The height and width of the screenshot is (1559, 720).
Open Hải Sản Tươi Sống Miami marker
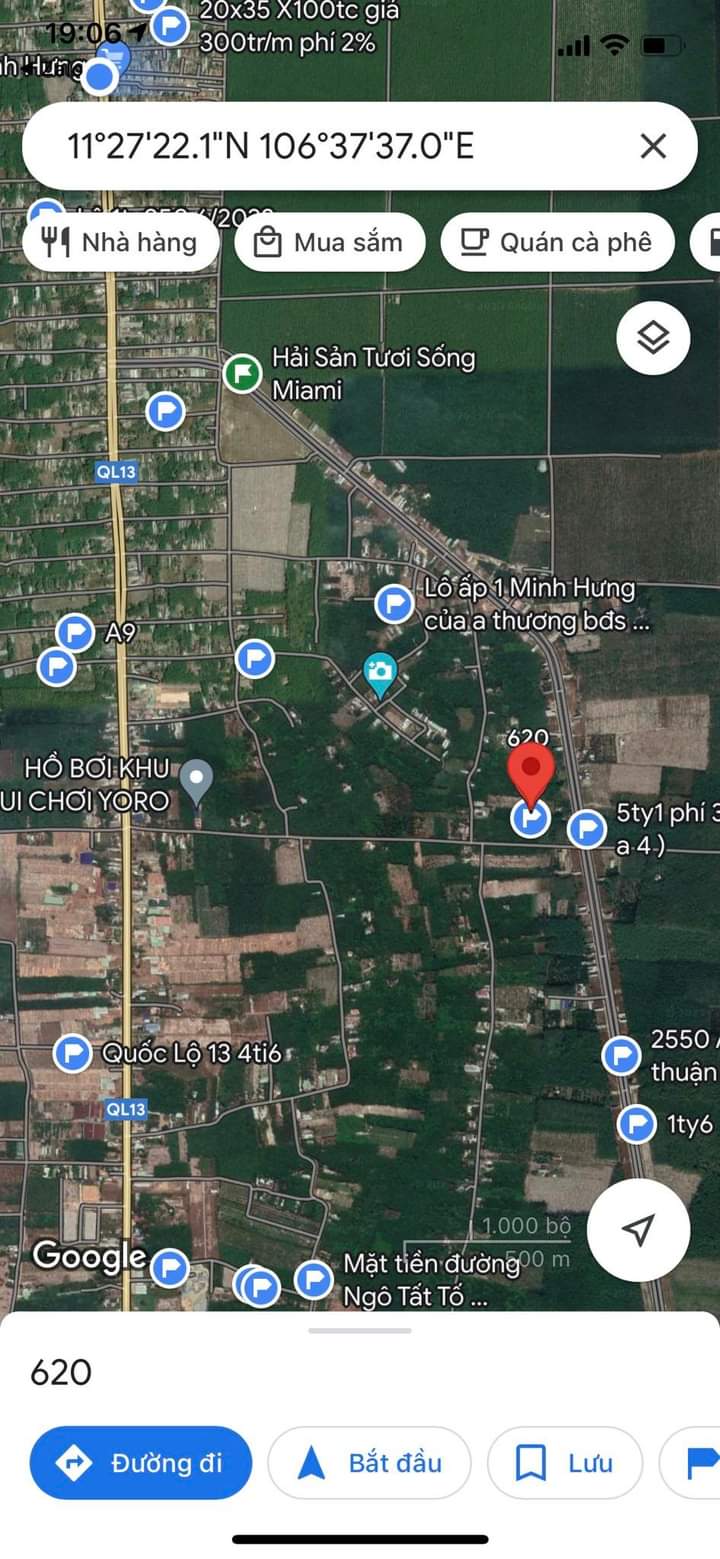(241, 374)
